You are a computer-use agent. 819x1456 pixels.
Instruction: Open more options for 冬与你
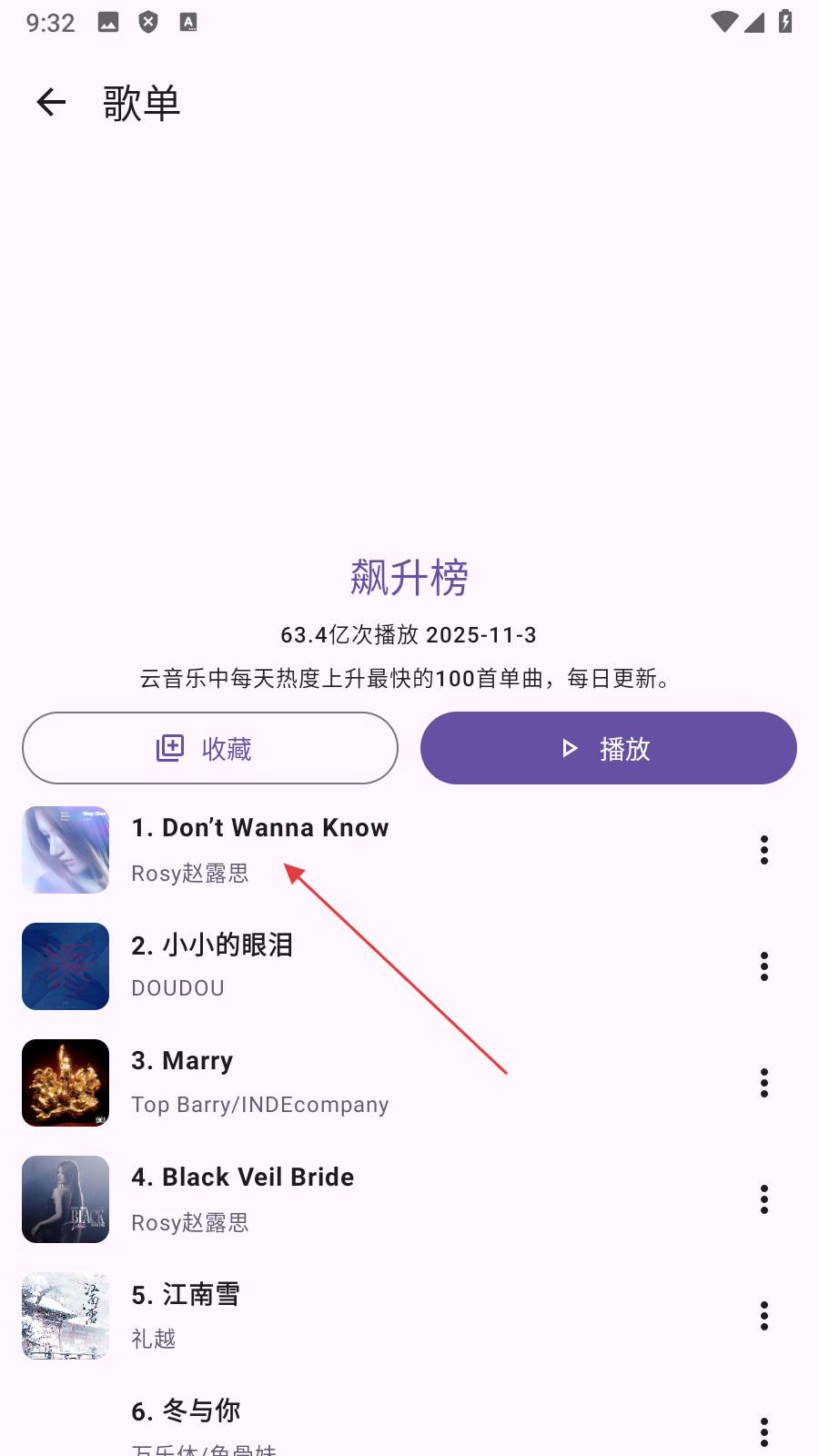click(x=764, y=1432)
